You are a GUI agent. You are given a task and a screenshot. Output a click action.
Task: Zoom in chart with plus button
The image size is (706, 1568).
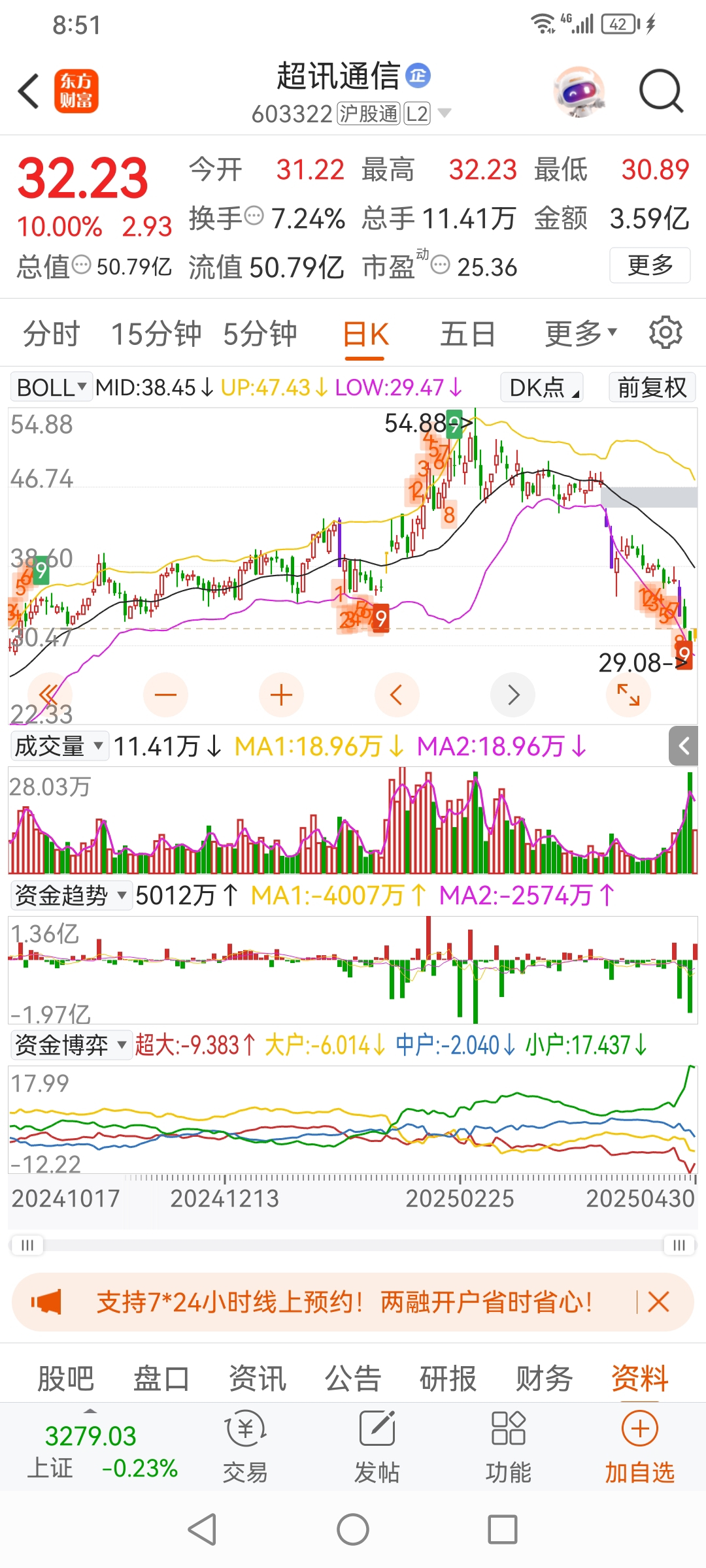pos(281,694)
